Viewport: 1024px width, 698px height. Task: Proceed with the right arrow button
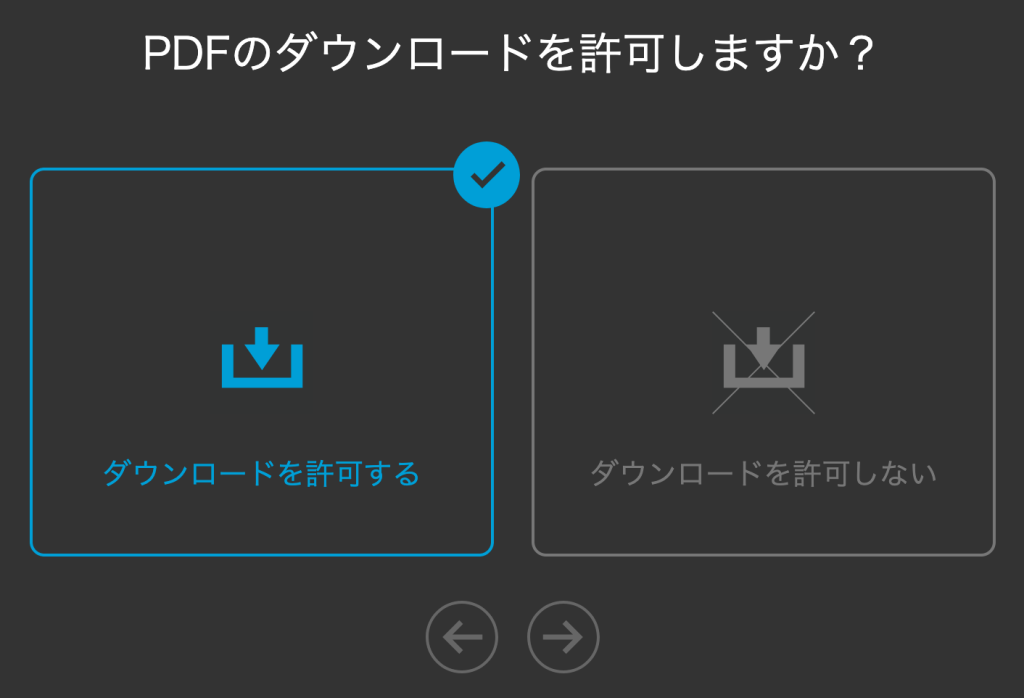563,637
